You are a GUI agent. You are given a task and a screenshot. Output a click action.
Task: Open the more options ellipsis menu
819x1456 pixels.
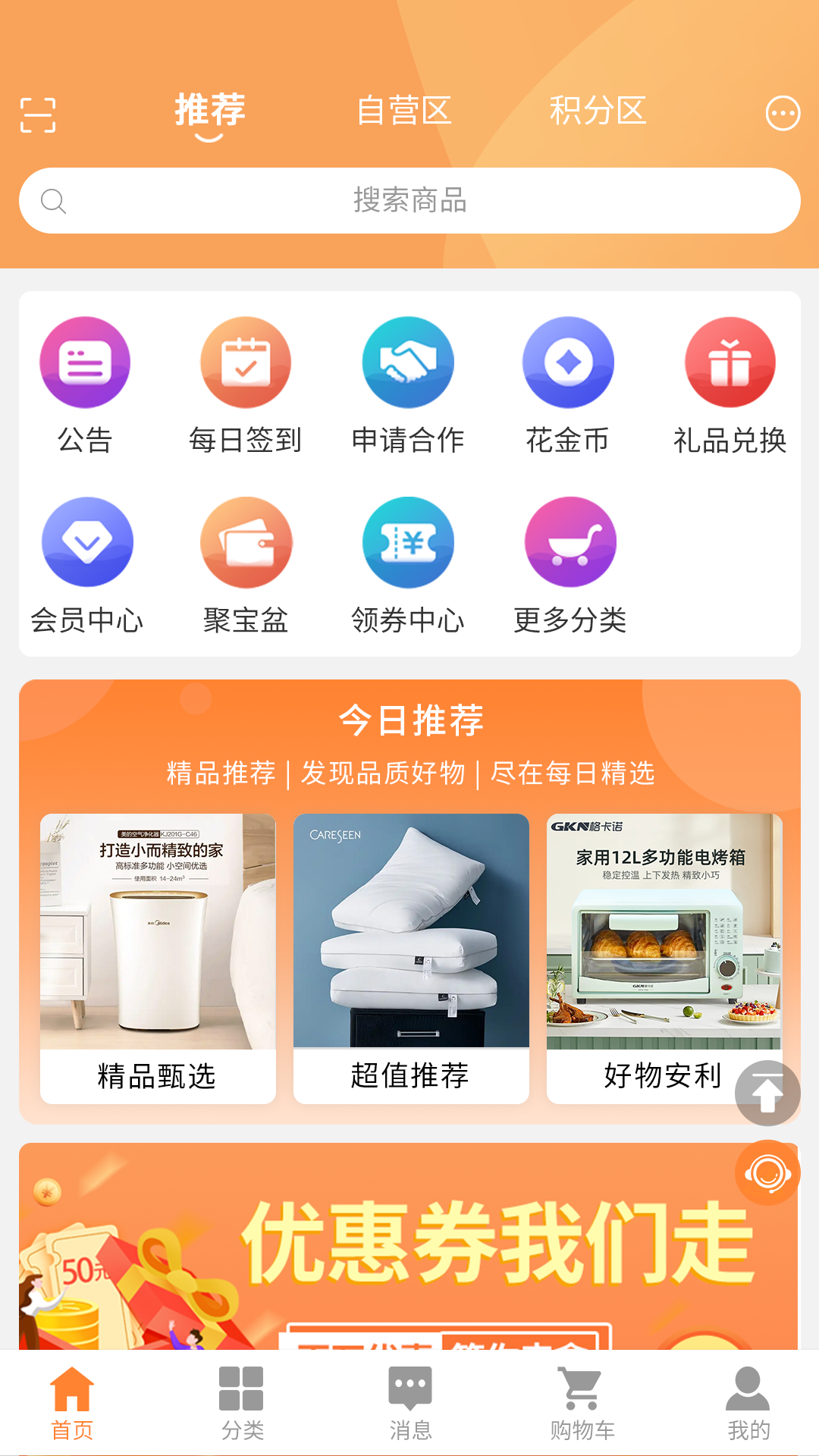point(783,112)
